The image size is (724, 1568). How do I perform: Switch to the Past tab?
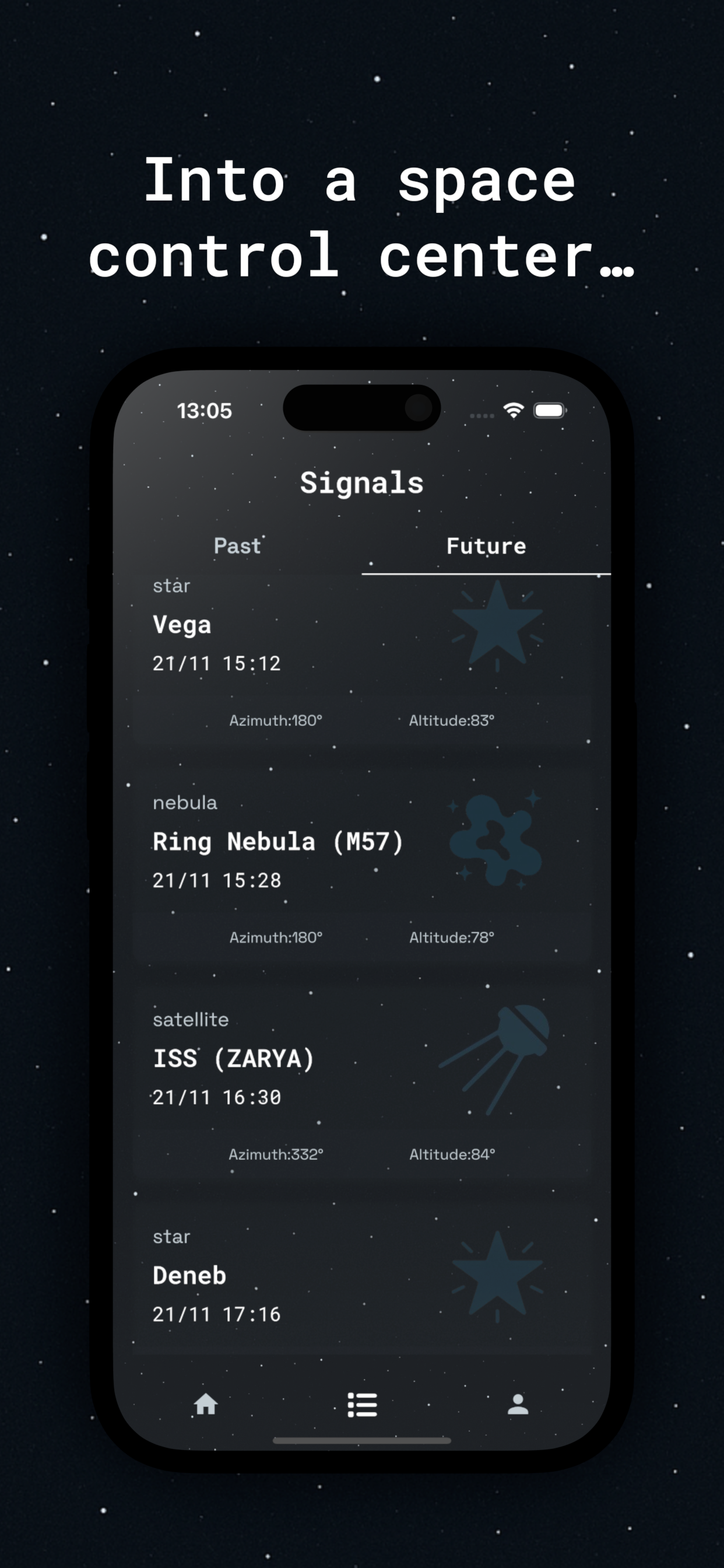pos(237,546)
